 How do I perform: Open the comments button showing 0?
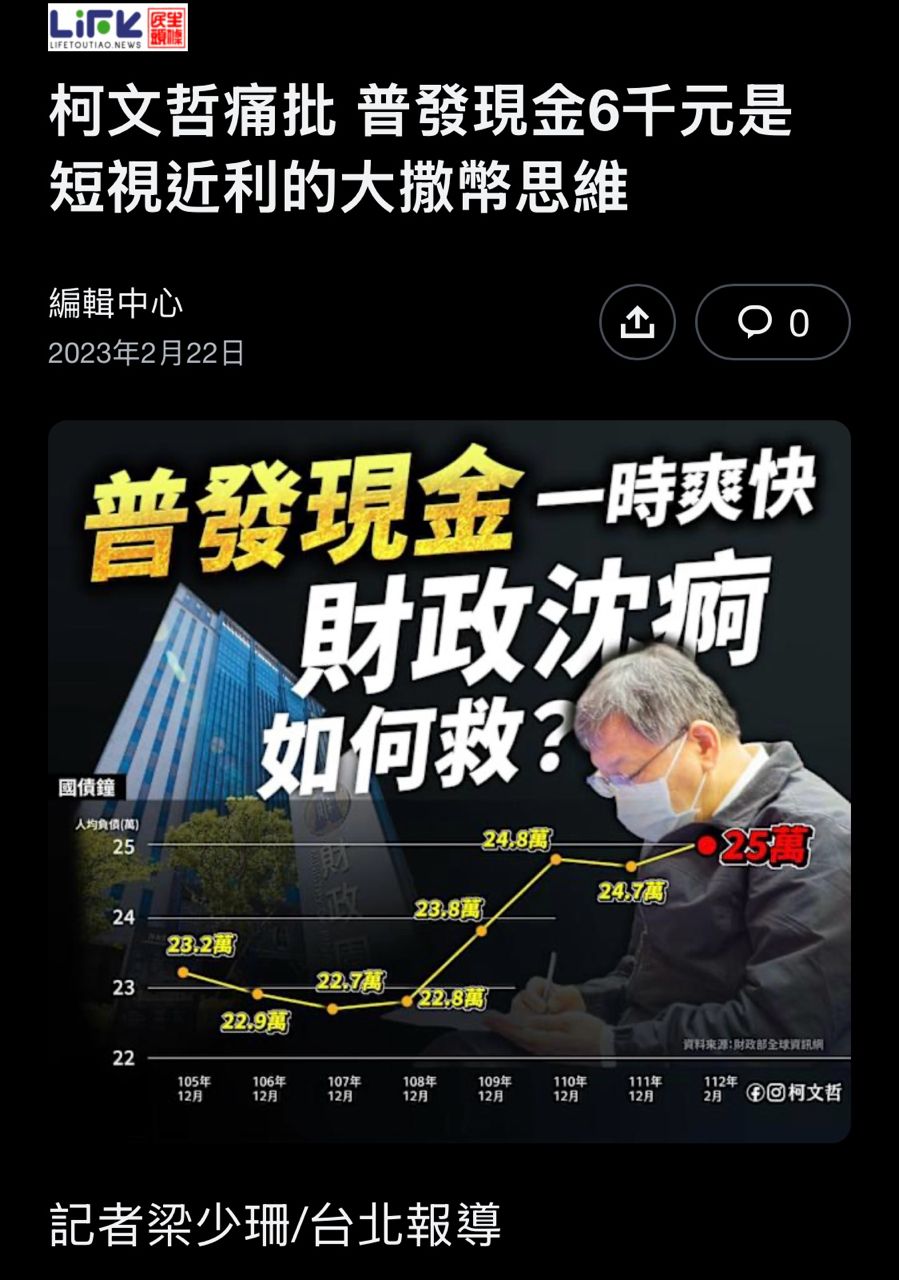coord(772,322)
